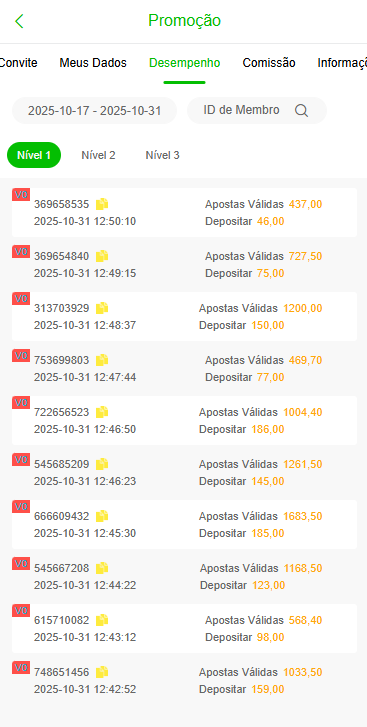This screenshot has height=727, width=367.
Task: Switch to the Convite tab
Action: tap(19, 63)
